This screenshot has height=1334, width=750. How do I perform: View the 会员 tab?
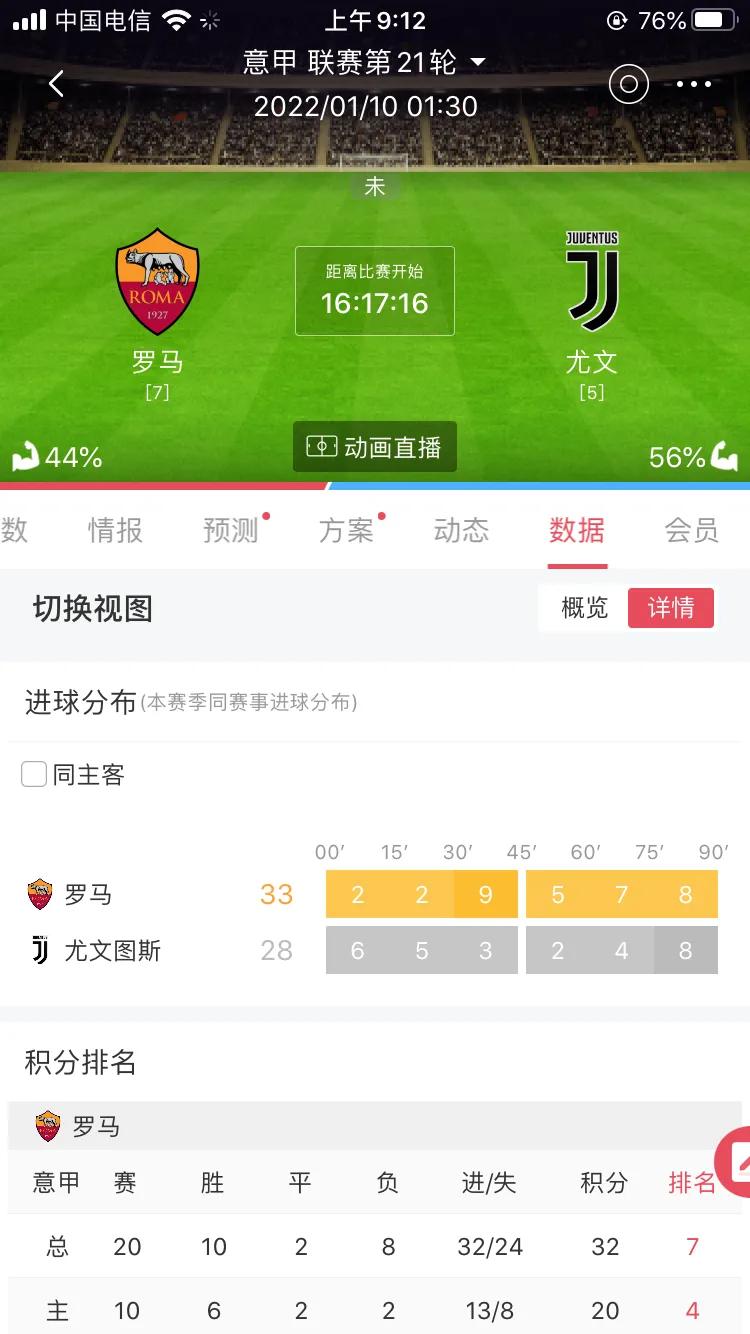click(693, 531)
